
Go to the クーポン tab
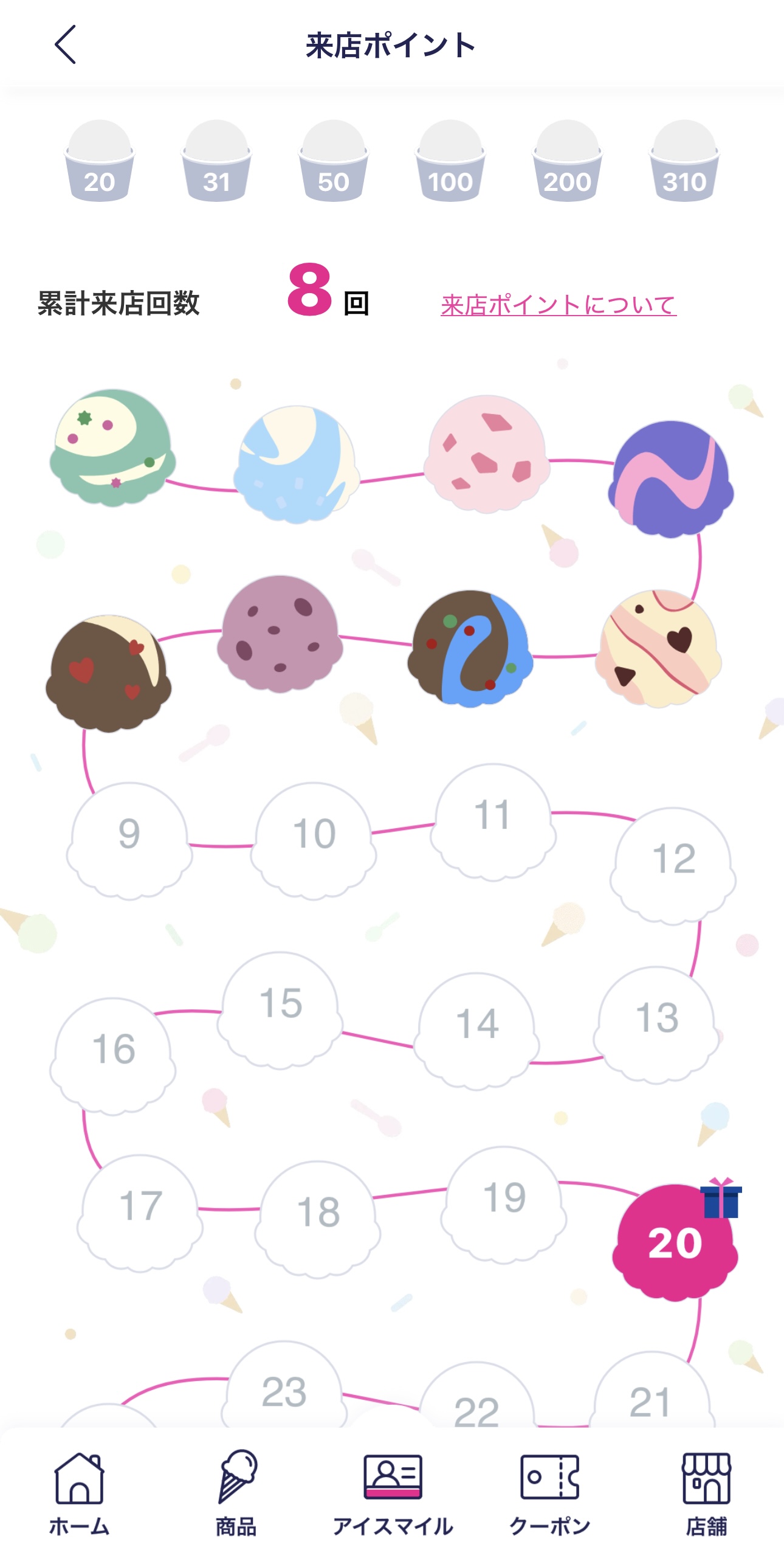pos(549,1493)
